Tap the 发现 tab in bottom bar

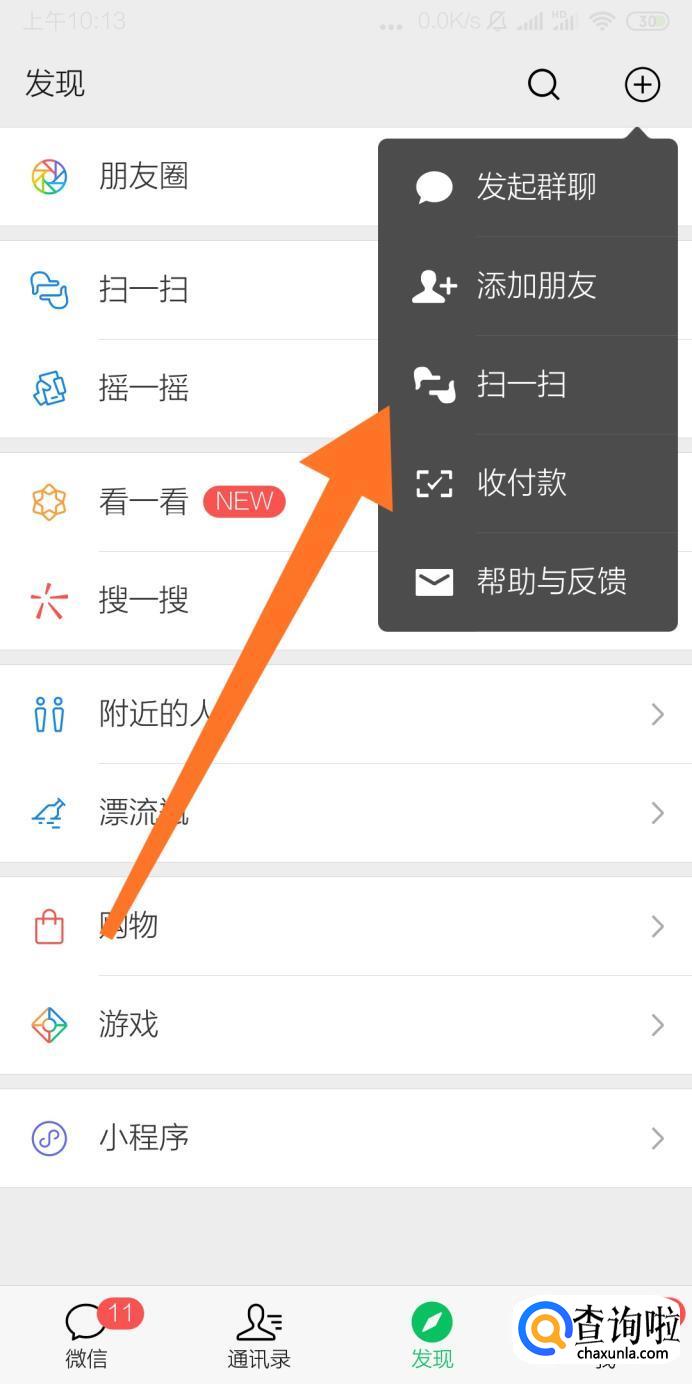pyautogui.click(x=432, y=1334)
